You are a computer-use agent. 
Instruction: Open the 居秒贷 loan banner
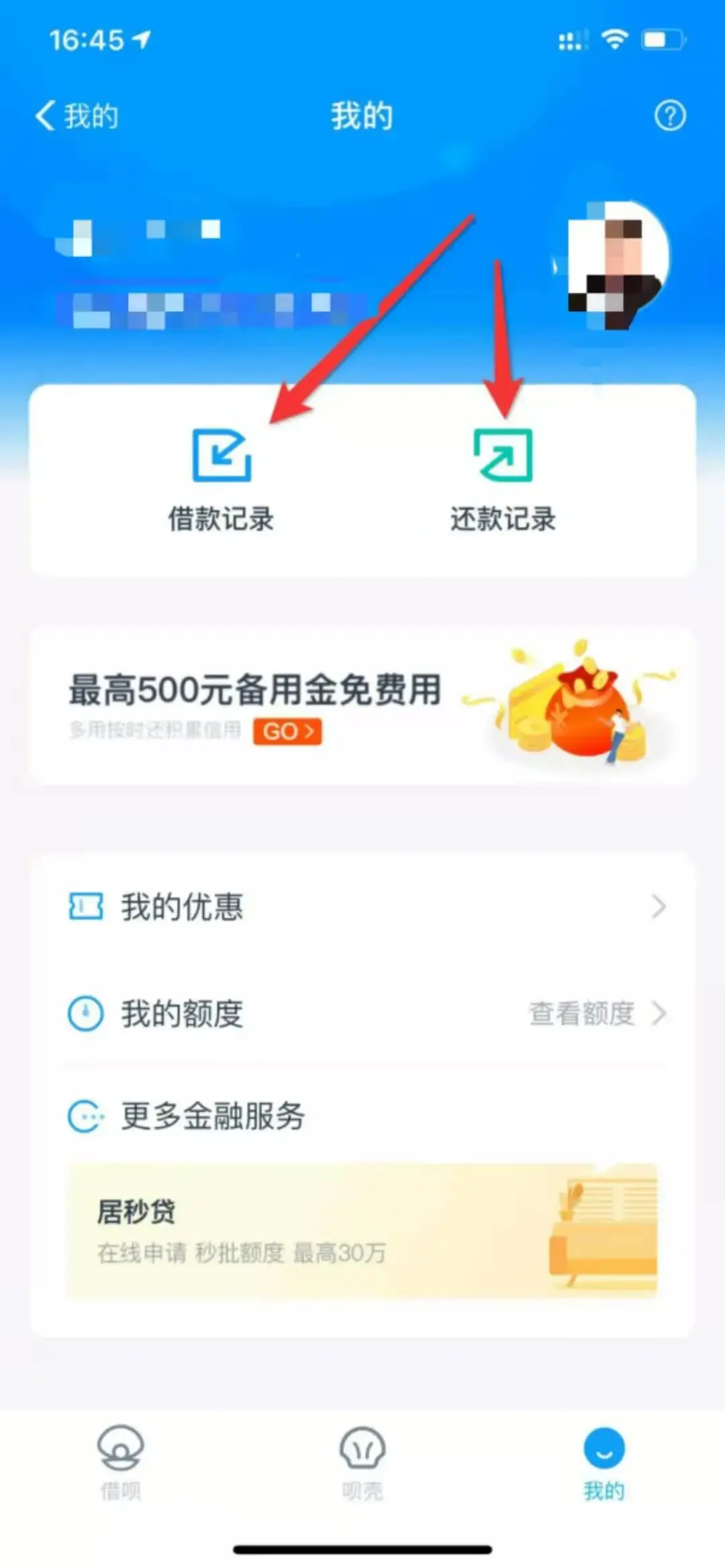362,1231
